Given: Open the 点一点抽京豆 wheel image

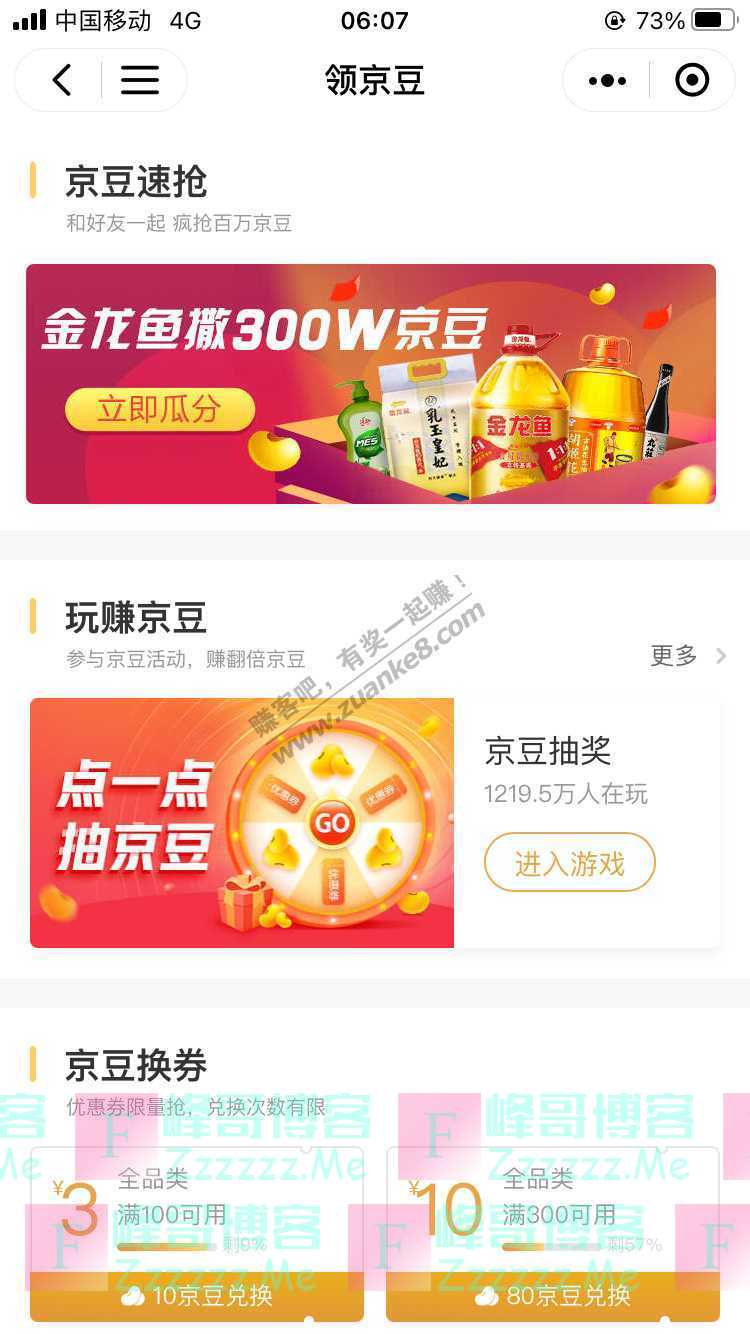Looking at the screenshot, I should coord(242,822).
